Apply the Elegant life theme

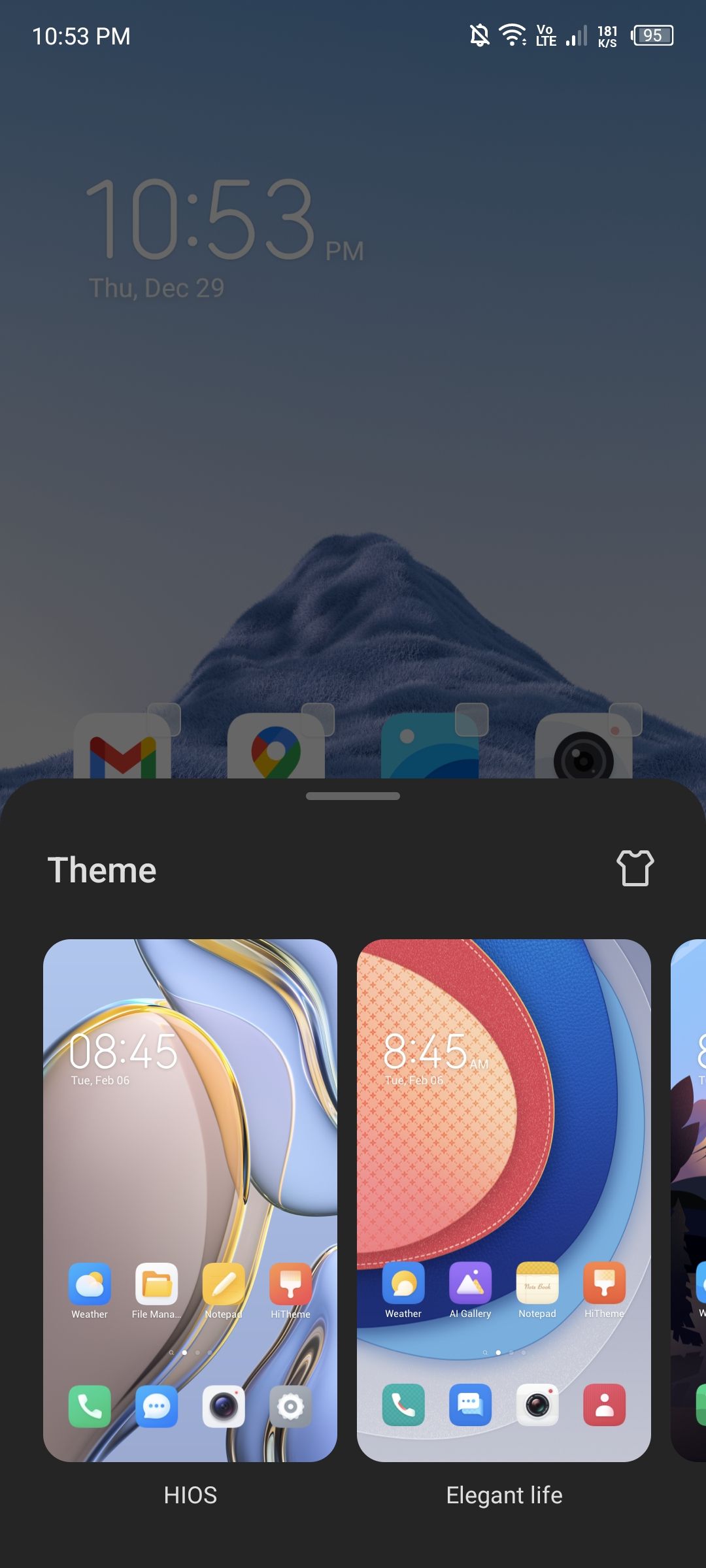(x=503, y=1200)
